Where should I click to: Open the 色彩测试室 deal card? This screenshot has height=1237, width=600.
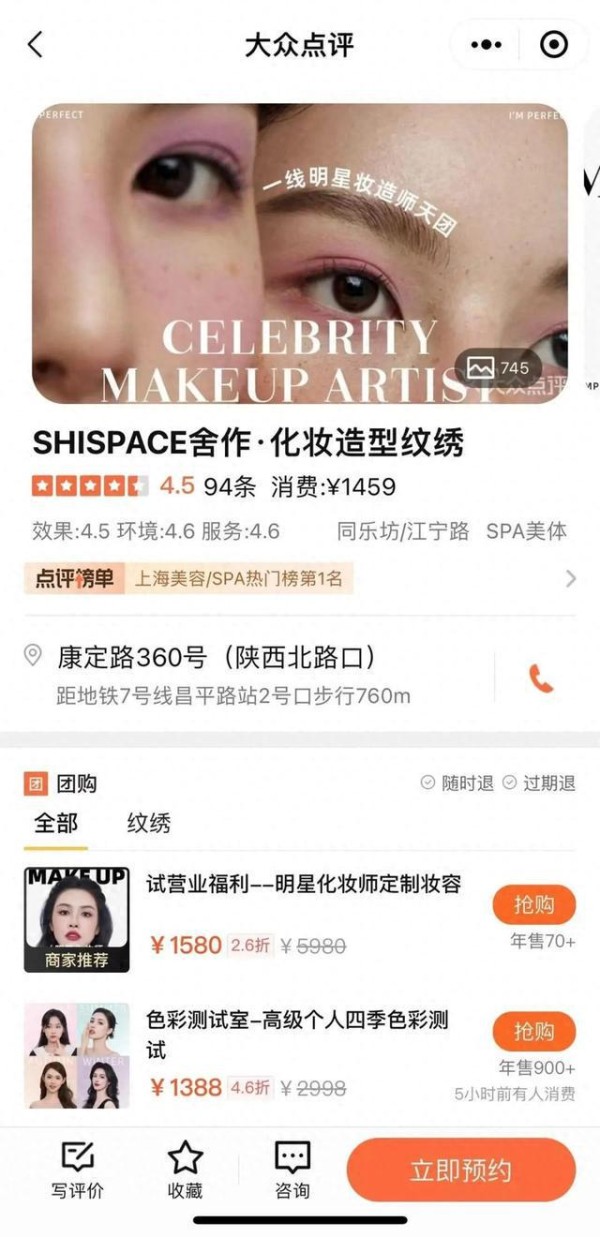(x=297, y=1034)
